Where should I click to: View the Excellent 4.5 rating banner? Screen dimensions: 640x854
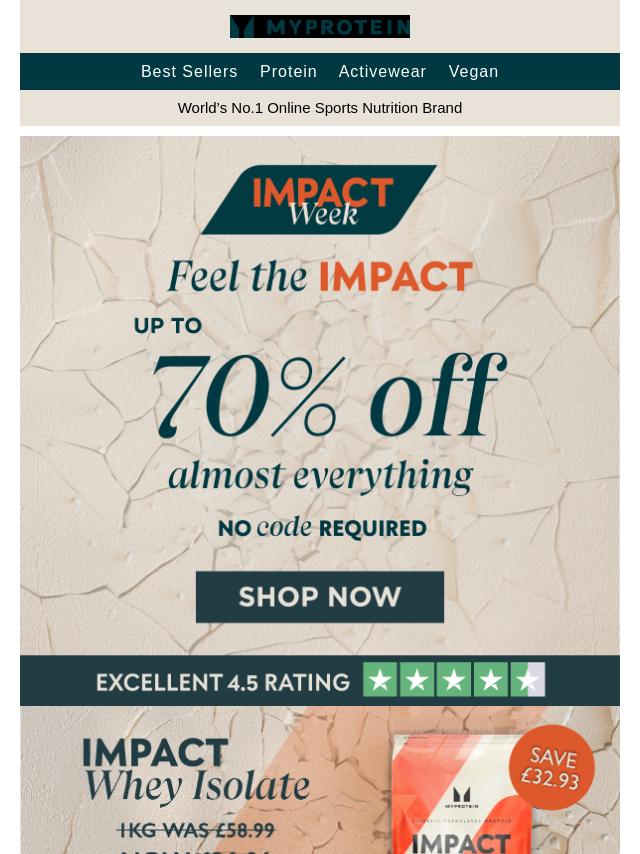click(x=320, y=681)
